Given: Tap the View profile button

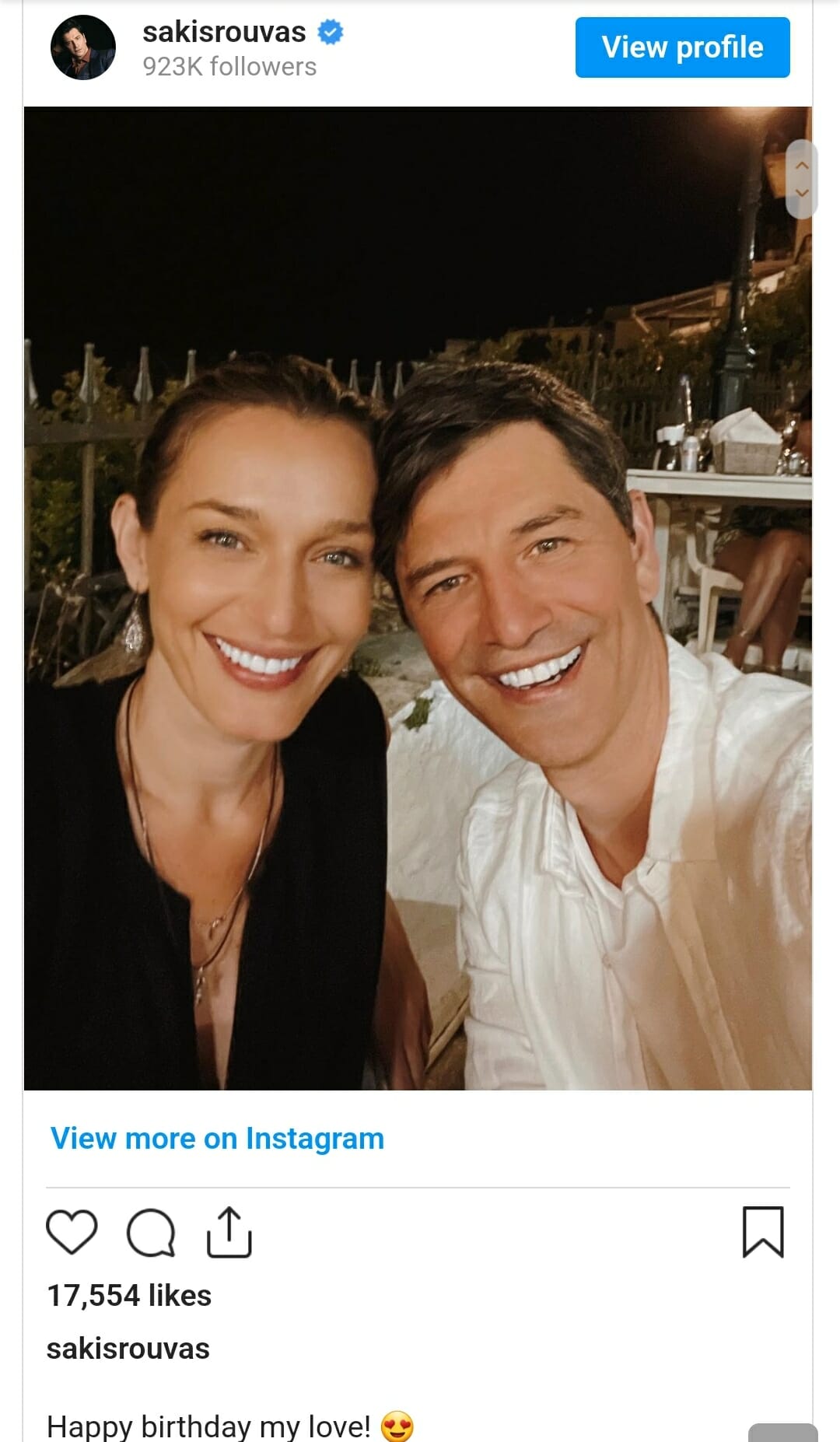Looking at the screenshot, I should (682, 47).
